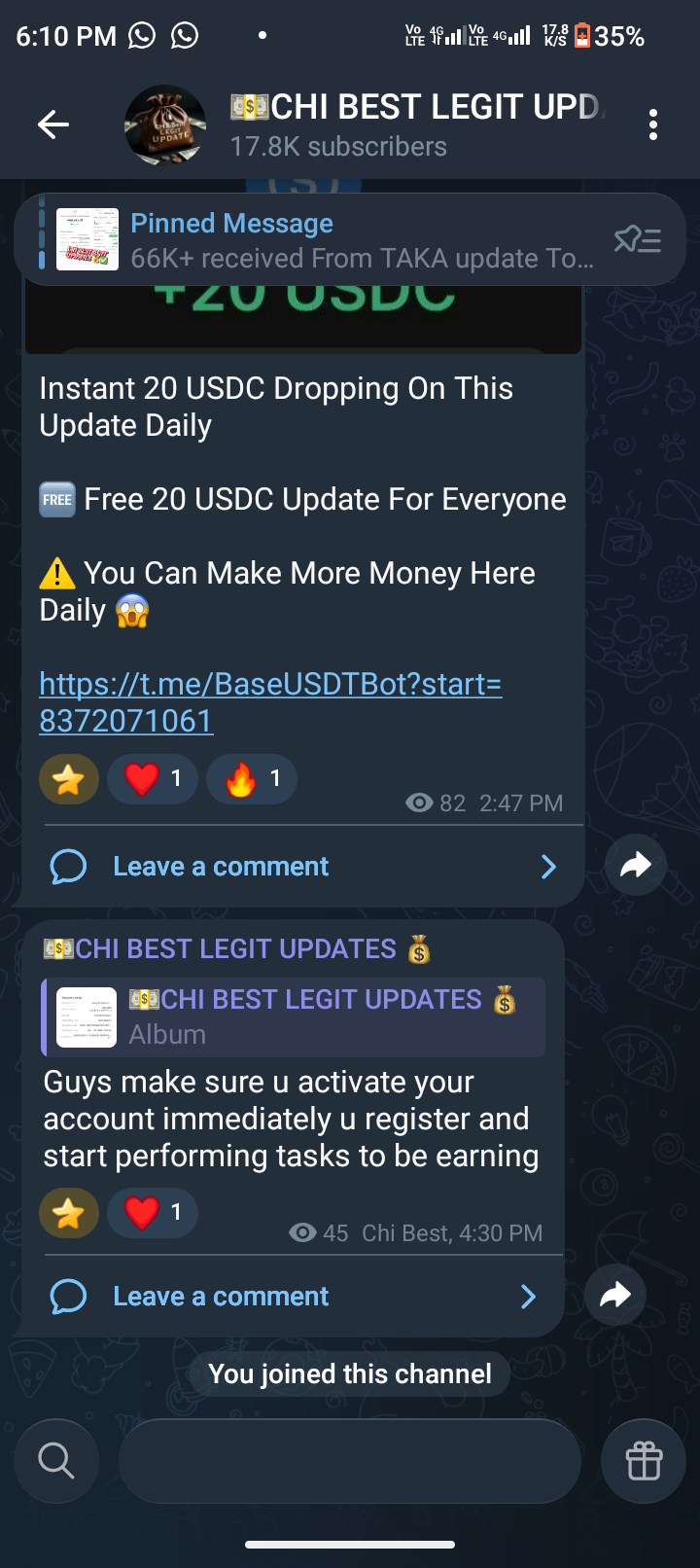This screenshot has width=700, height=1568.
Task: Open the BaseUSDTBot t.me link
Action: [270, 701]
